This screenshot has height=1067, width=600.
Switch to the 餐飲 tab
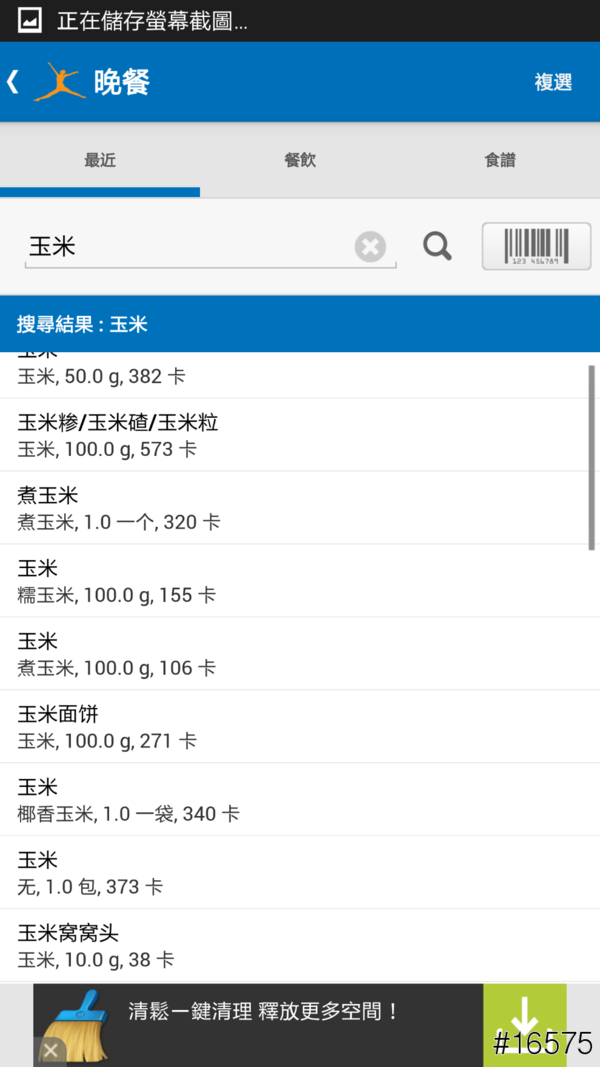point(300,160)
